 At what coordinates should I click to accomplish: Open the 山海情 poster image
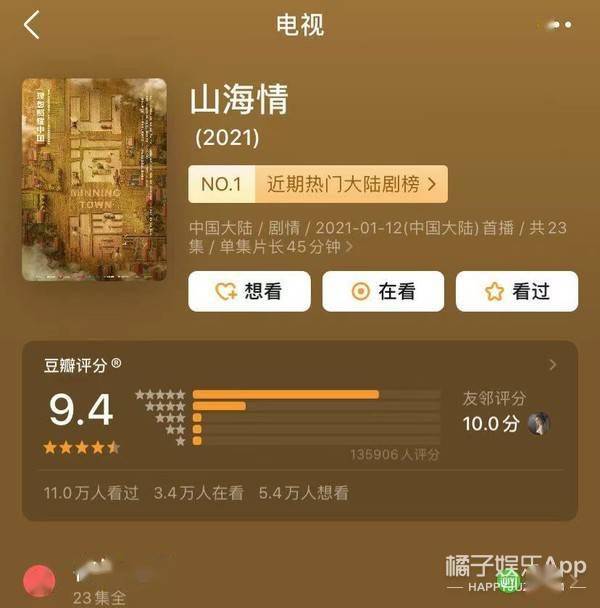point(94,180)
